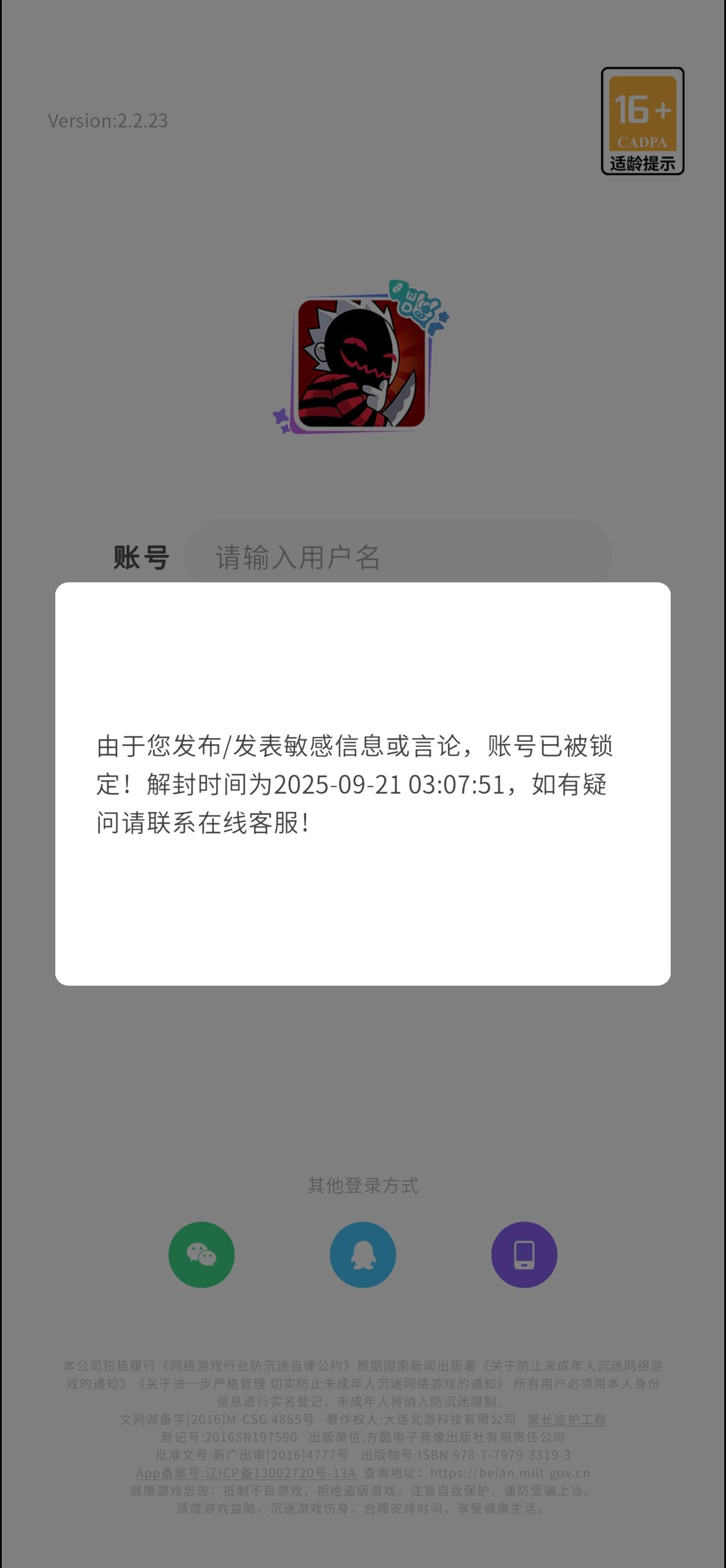Tap the chat-bubble symbol in the green circle
This screenshot has width=726, height=1568.
click(202, 1255)
